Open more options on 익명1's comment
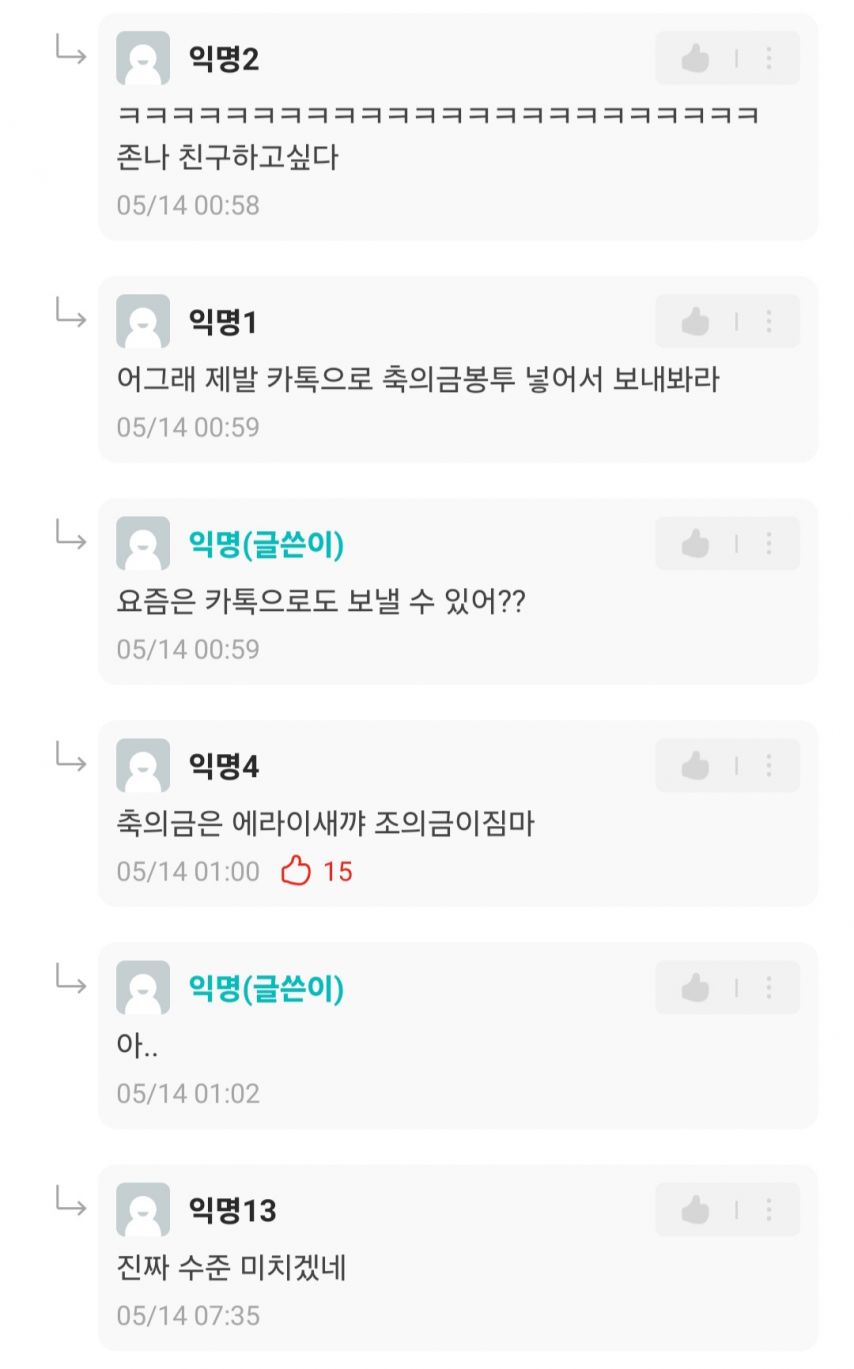Screen dimensions: 854x1369 769,322
